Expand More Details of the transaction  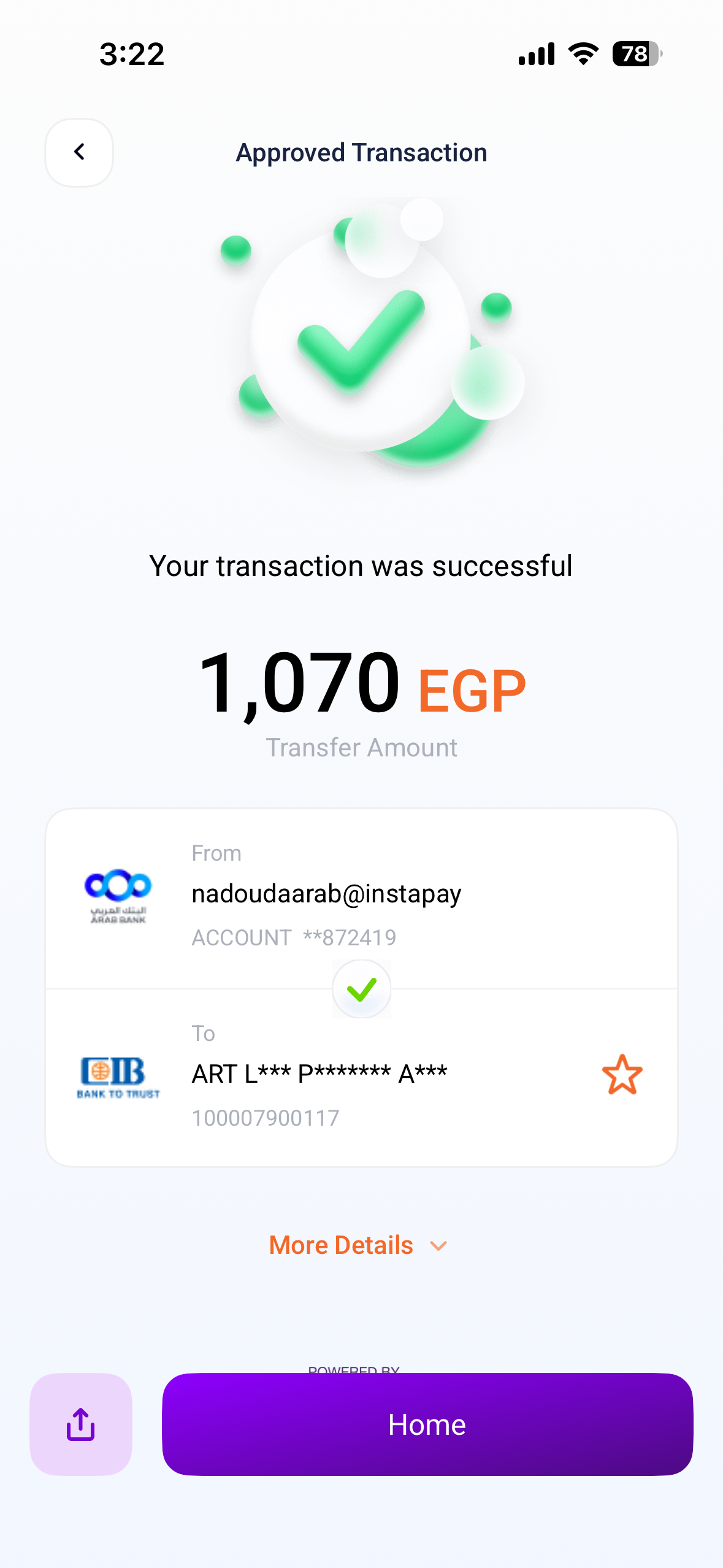(358, 1245)
